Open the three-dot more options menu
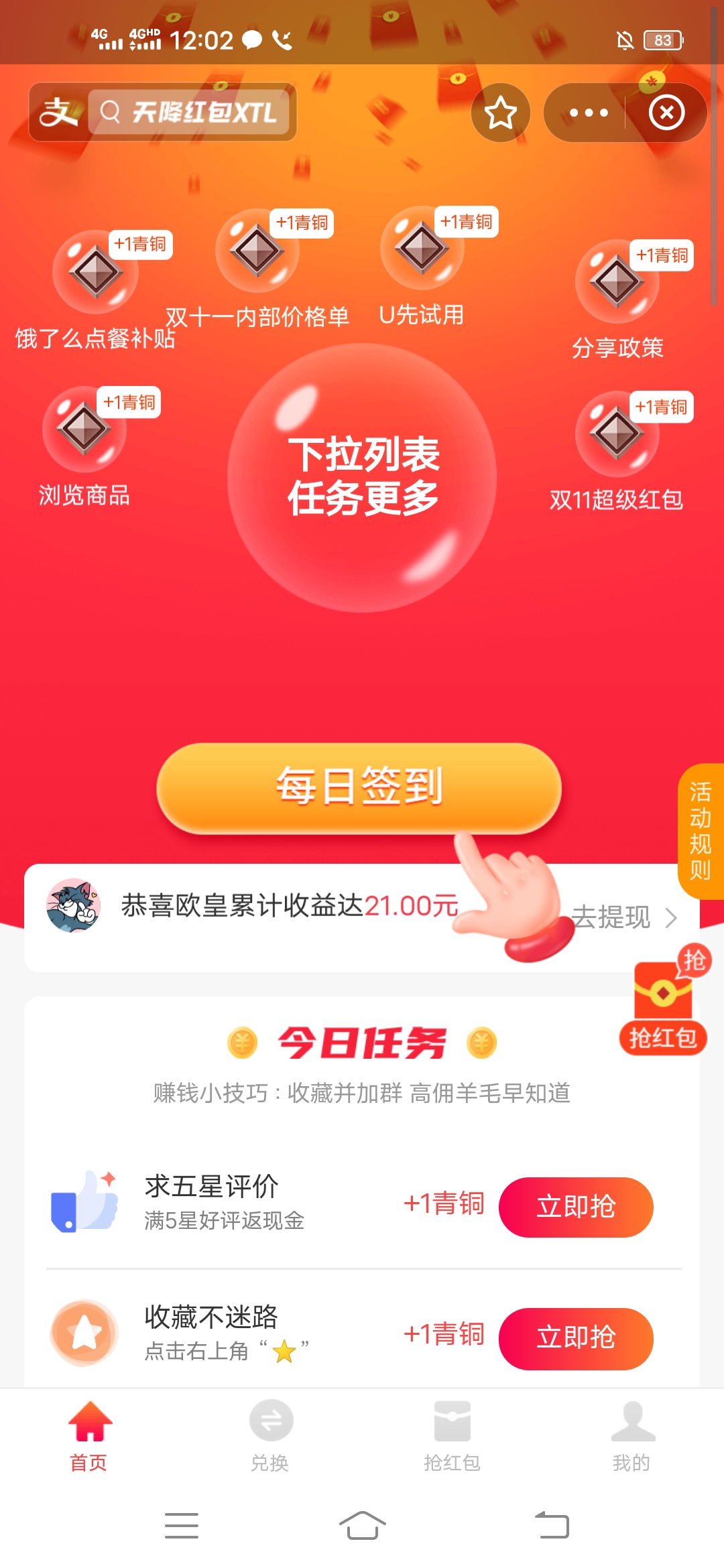 (588, 113)
